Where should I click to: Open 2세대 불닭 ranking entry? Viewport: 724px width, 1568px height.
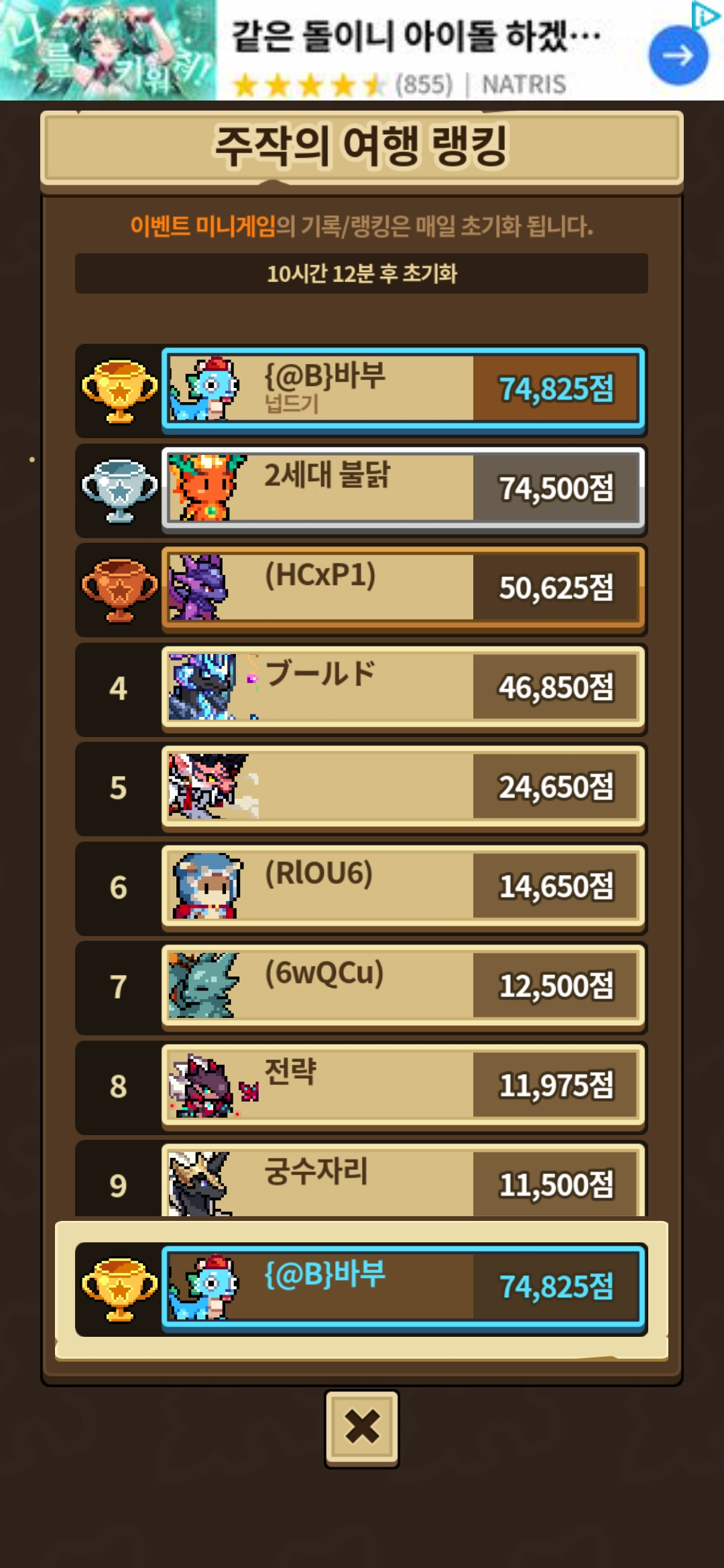402,488
